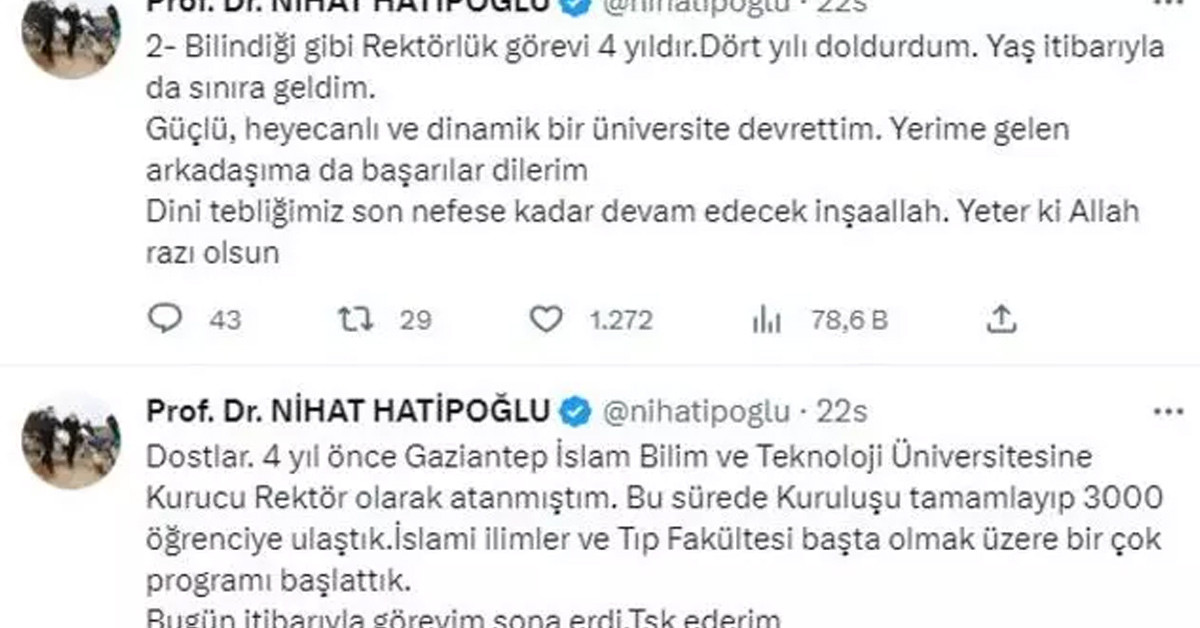Image resolution: width=1200 pixels, height=628 pixels.
Task: Reply to the tweet starting '2- Bilindiği gibi'
Action: [165, 320]
